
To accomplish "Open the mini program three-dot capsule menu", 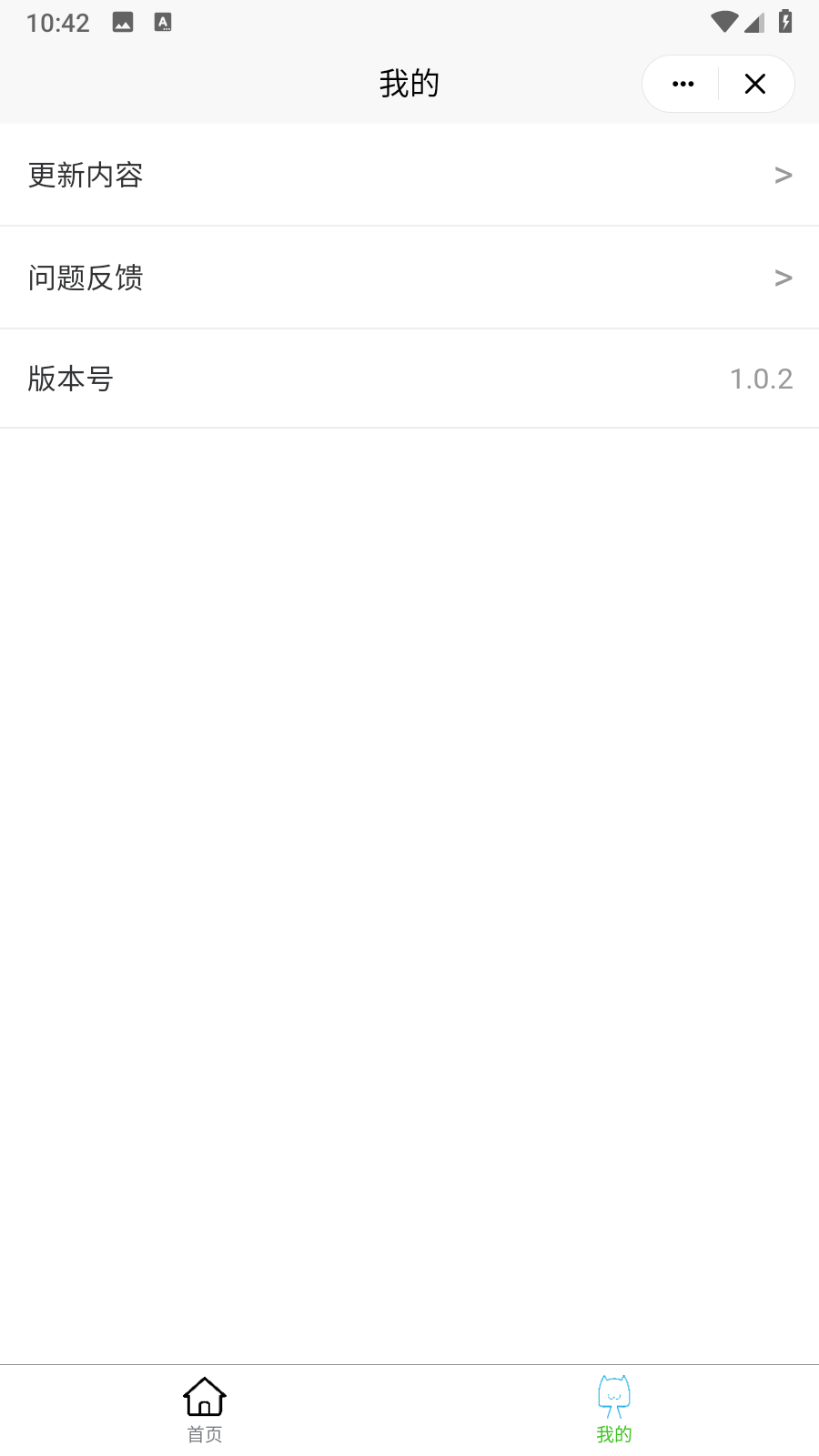I will click(x=682, y=83).
